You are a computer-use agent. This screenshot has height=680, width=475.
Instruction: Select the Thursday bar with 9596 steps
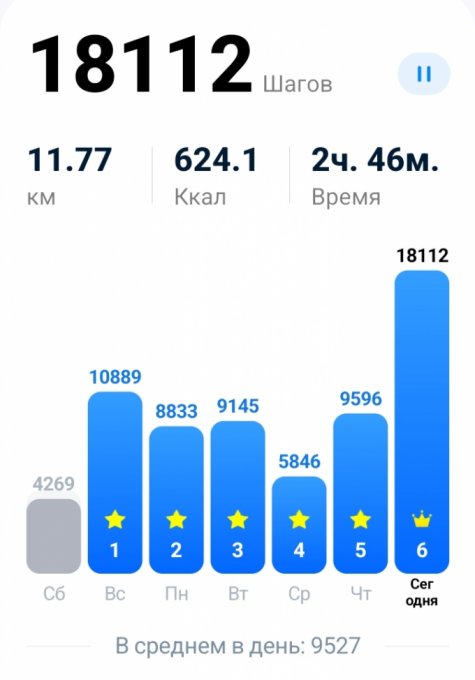pyautogui.click(x=360, y=494)
